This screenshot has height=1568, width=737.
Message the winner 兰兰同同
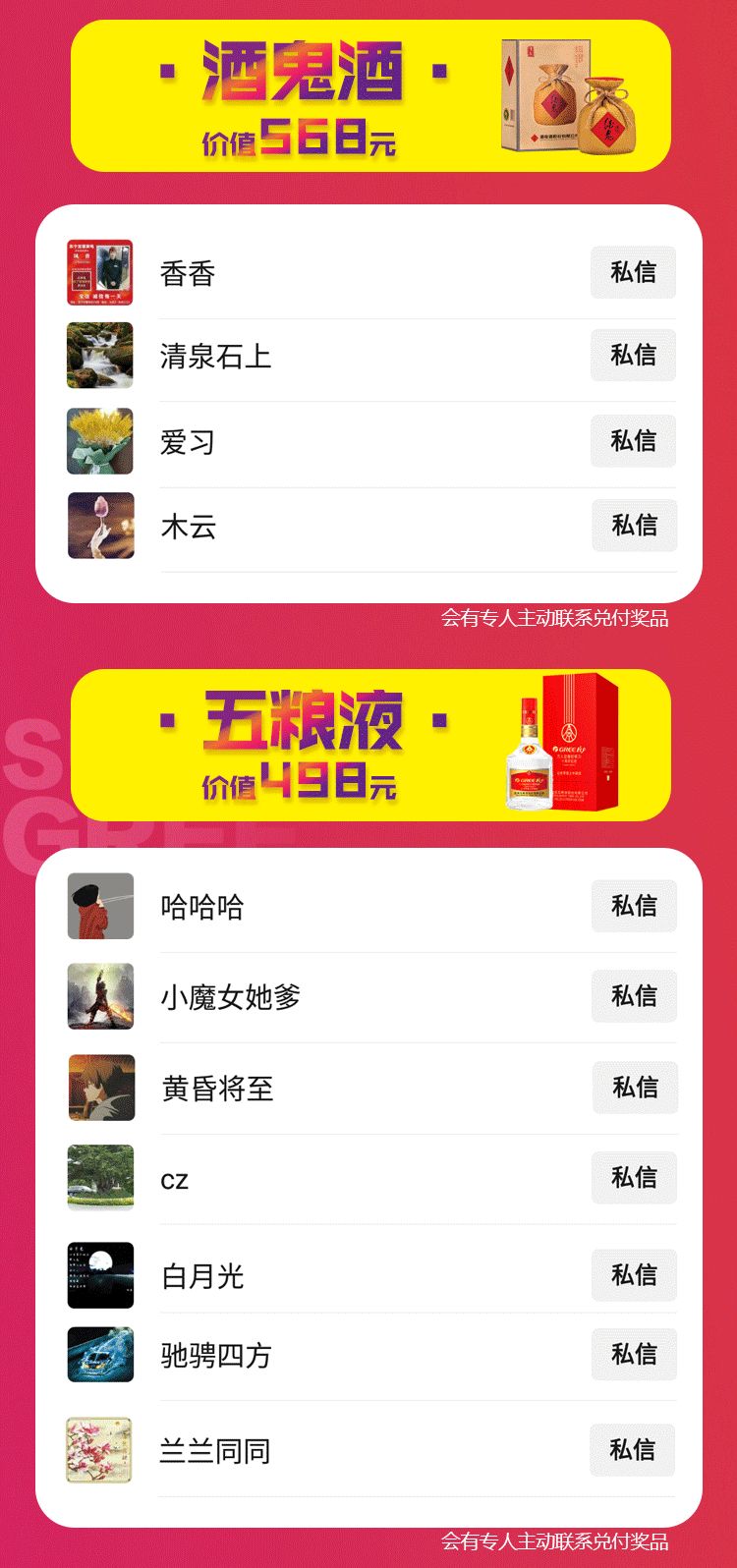point(632,1450)
